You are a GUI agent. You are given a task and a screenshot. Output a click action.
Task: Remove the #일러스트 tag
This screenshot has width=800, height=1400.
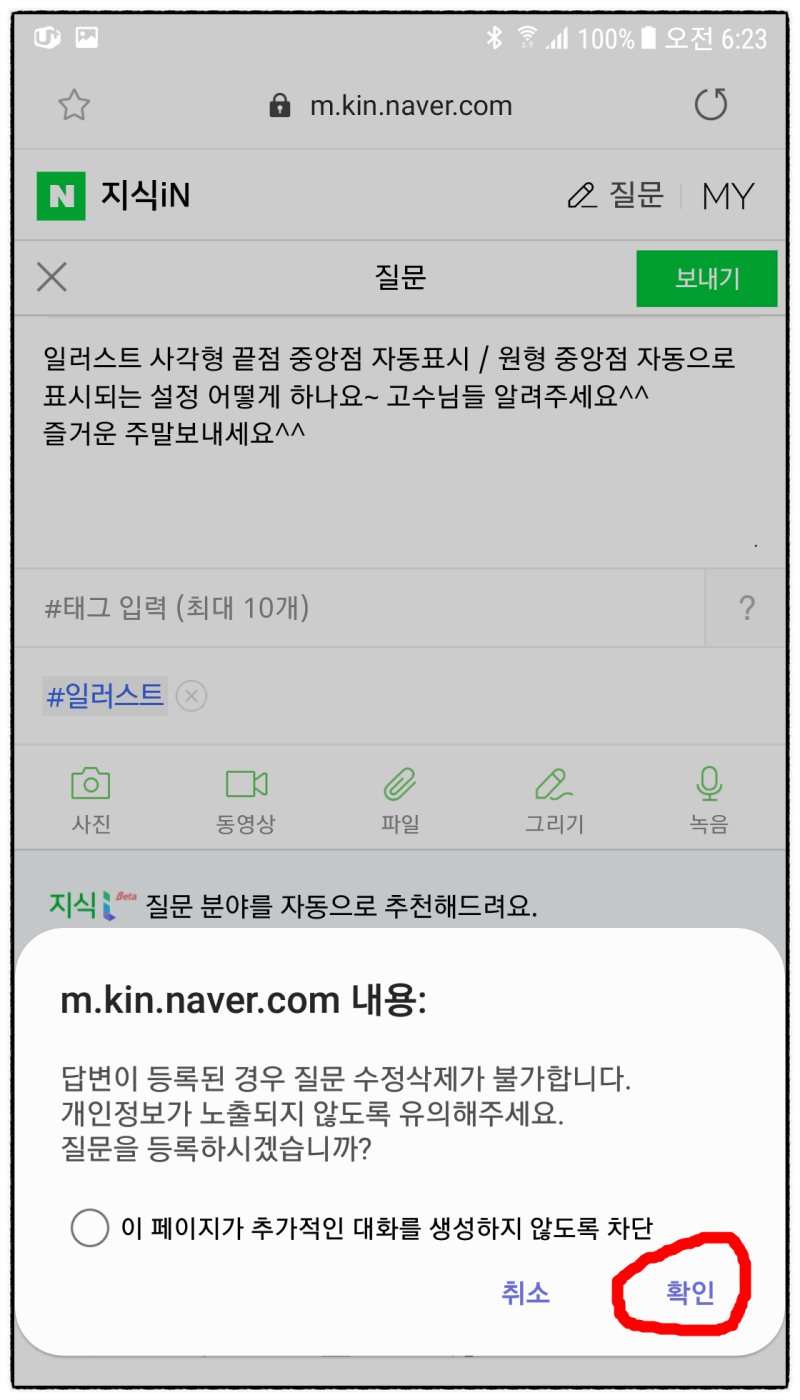click(191, 696)
